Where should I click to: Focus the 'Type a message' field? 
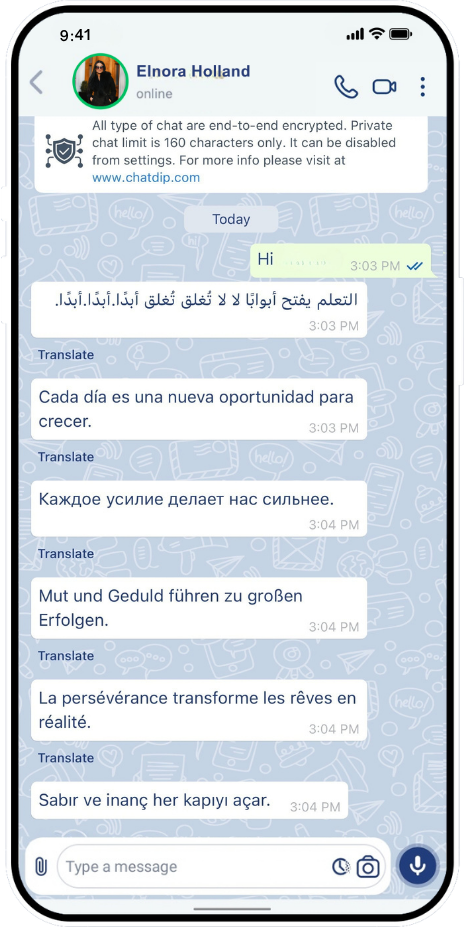[x=194, y=866]
